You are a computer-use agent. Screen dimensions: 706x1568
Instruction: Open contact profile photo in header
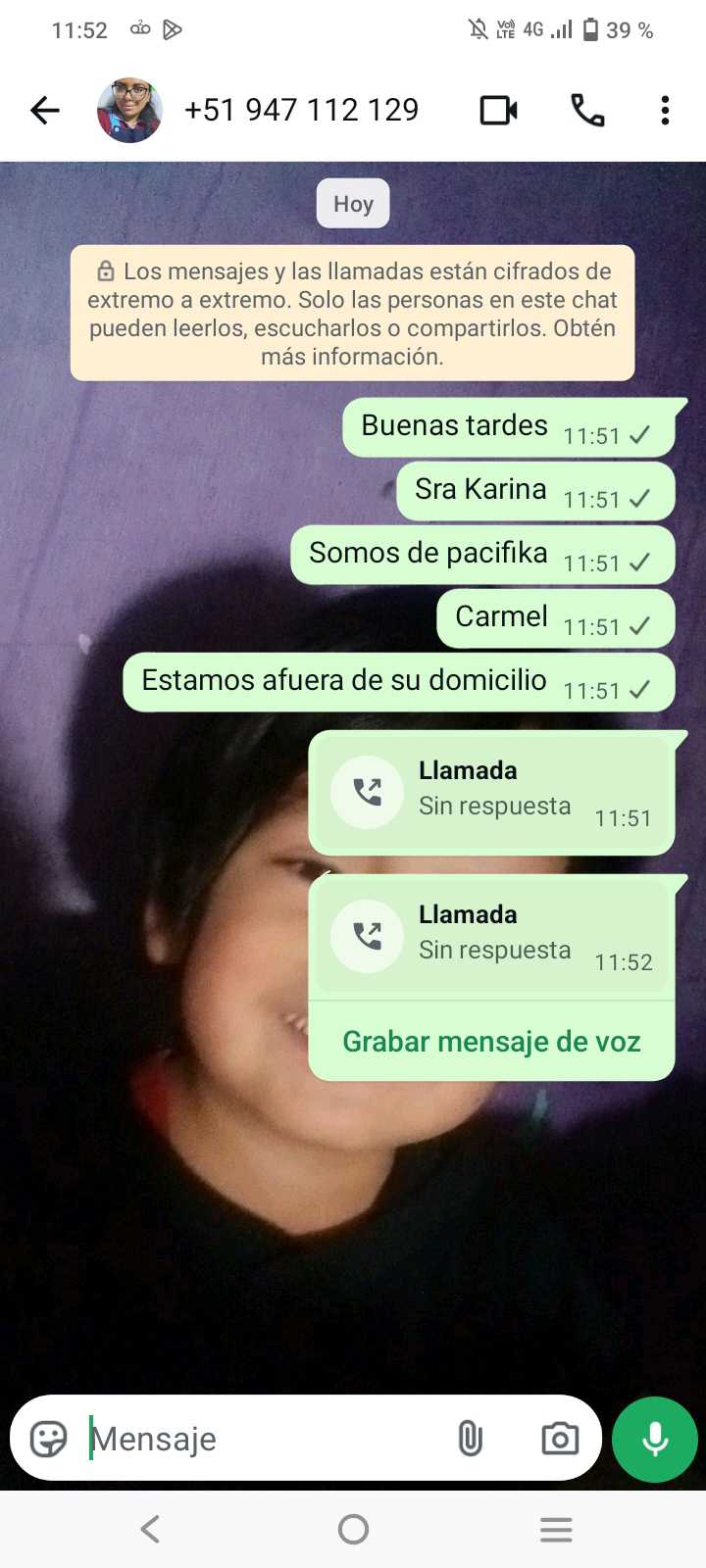pos(129,111)
